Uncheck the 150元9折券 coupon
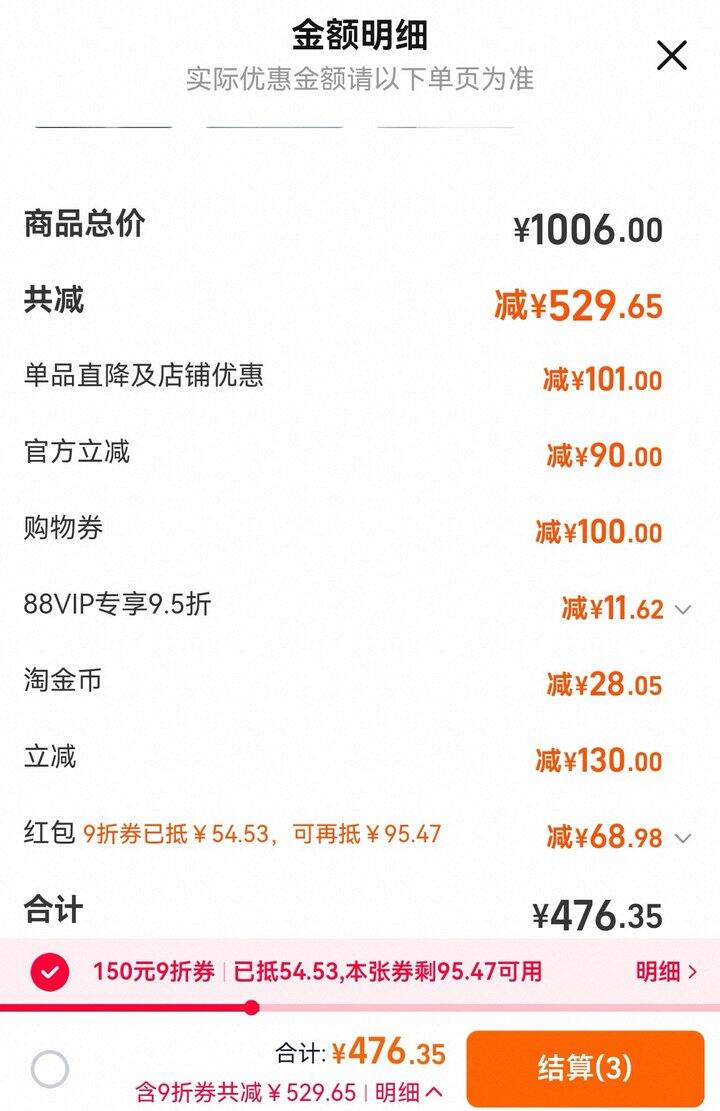720x1111 pixels. click(x=50, y=971)
